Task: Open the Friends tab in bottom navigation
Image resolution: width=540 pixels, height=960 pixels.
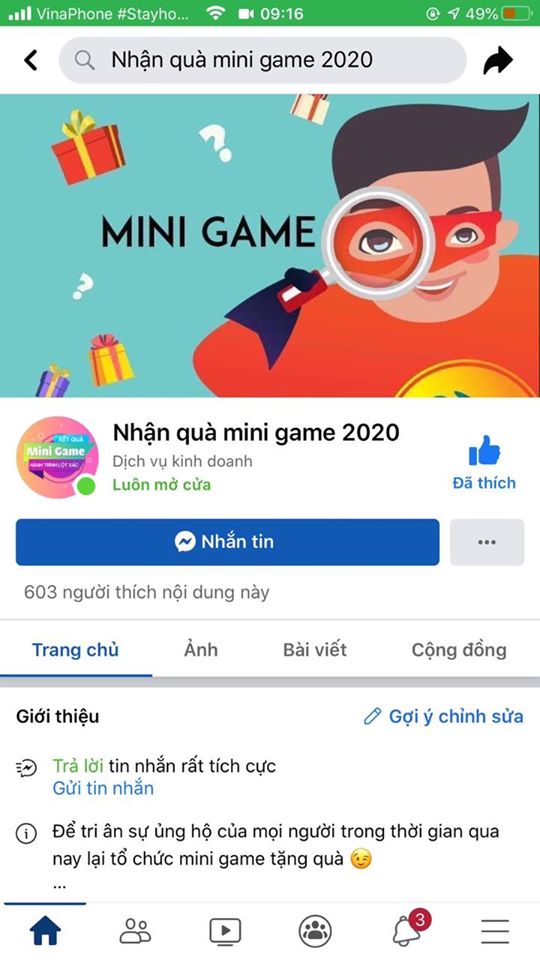Action: coord(135,931)
